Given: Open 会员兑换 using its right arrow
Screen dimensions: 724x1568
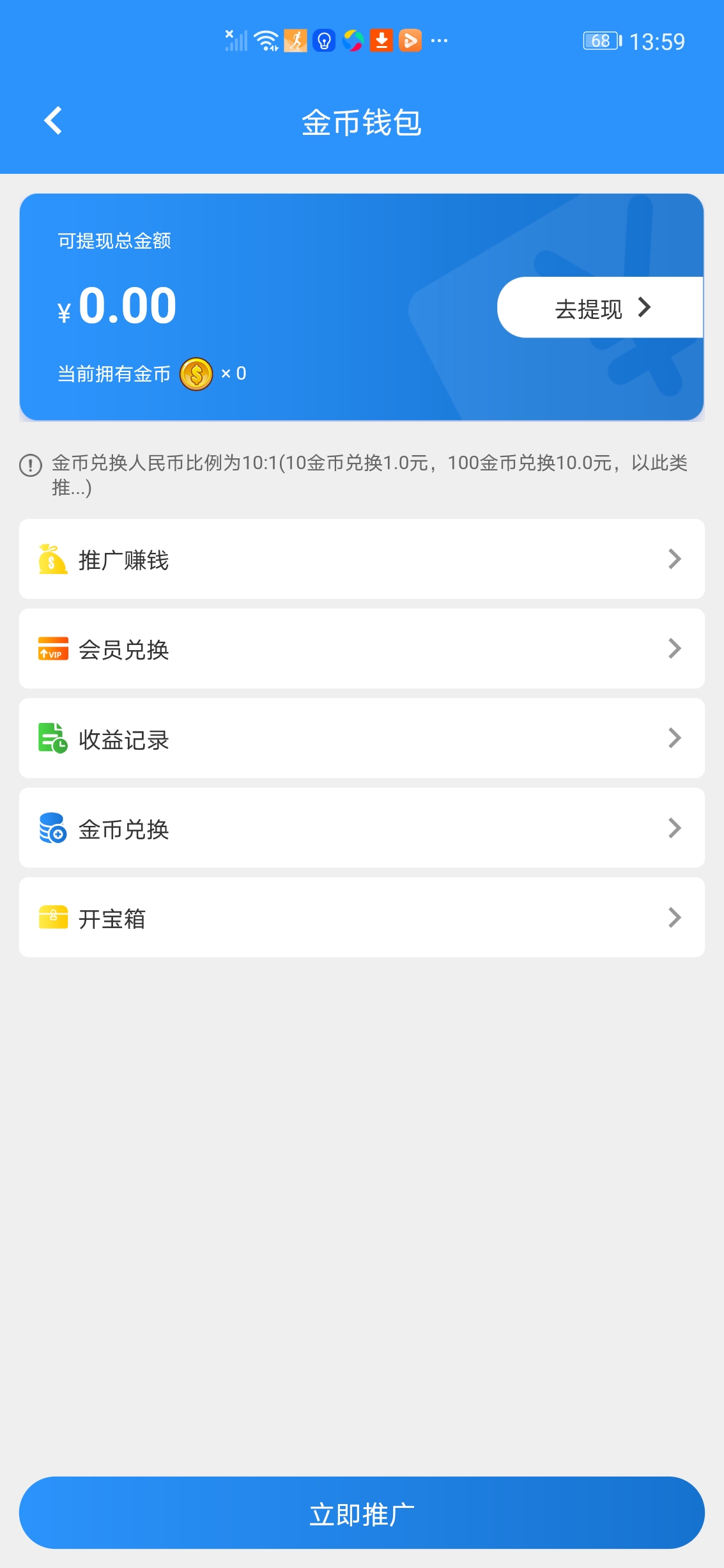Looking at the screenshot, I should click(674, 649).
